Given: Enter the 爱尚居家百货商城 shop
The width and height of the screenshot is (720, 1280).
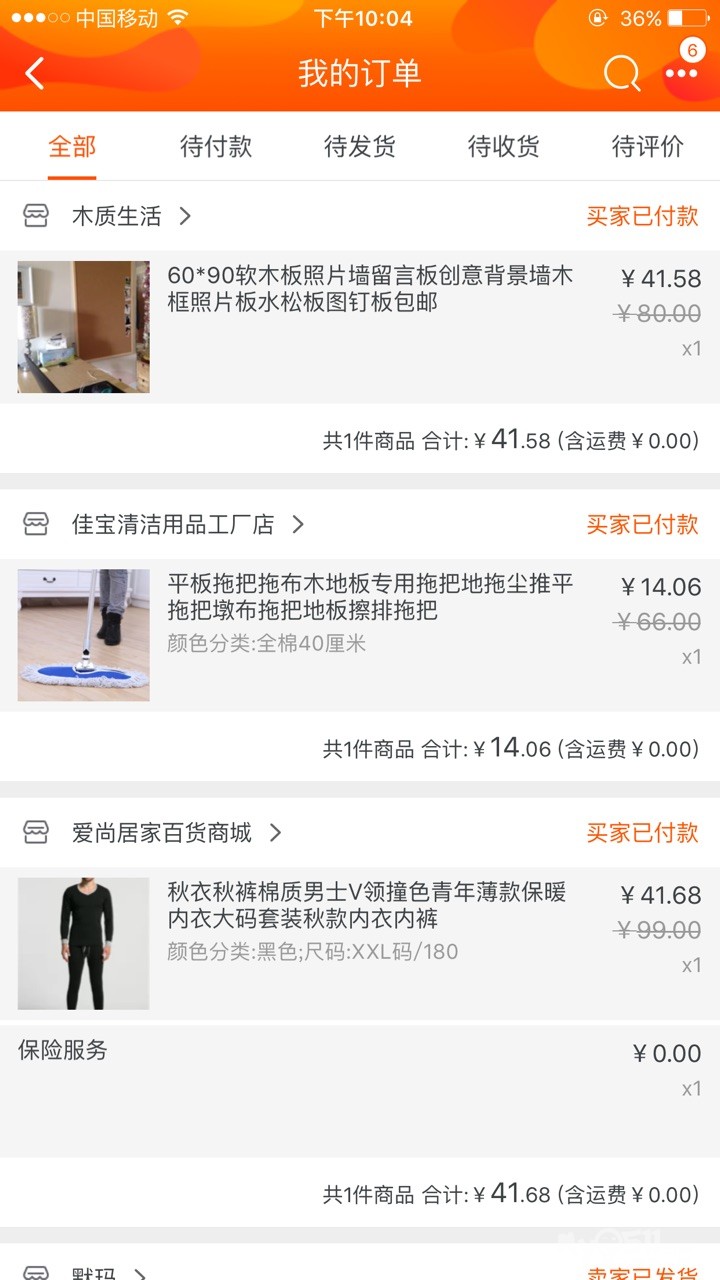Looking at the screenshot, I should click(162, 832).
